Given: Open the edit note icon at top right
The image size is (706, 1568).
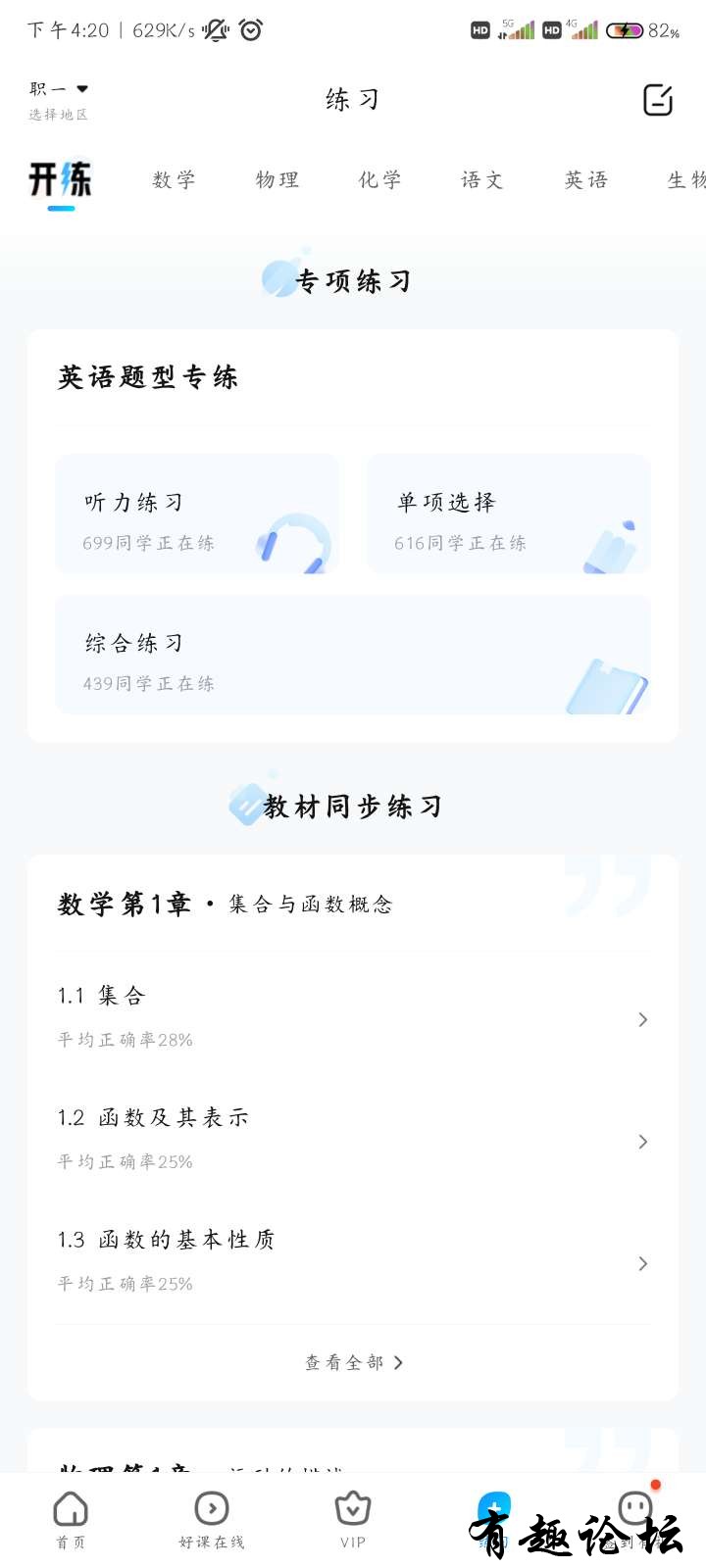Looking at the screenshot, I should point(657,100).
